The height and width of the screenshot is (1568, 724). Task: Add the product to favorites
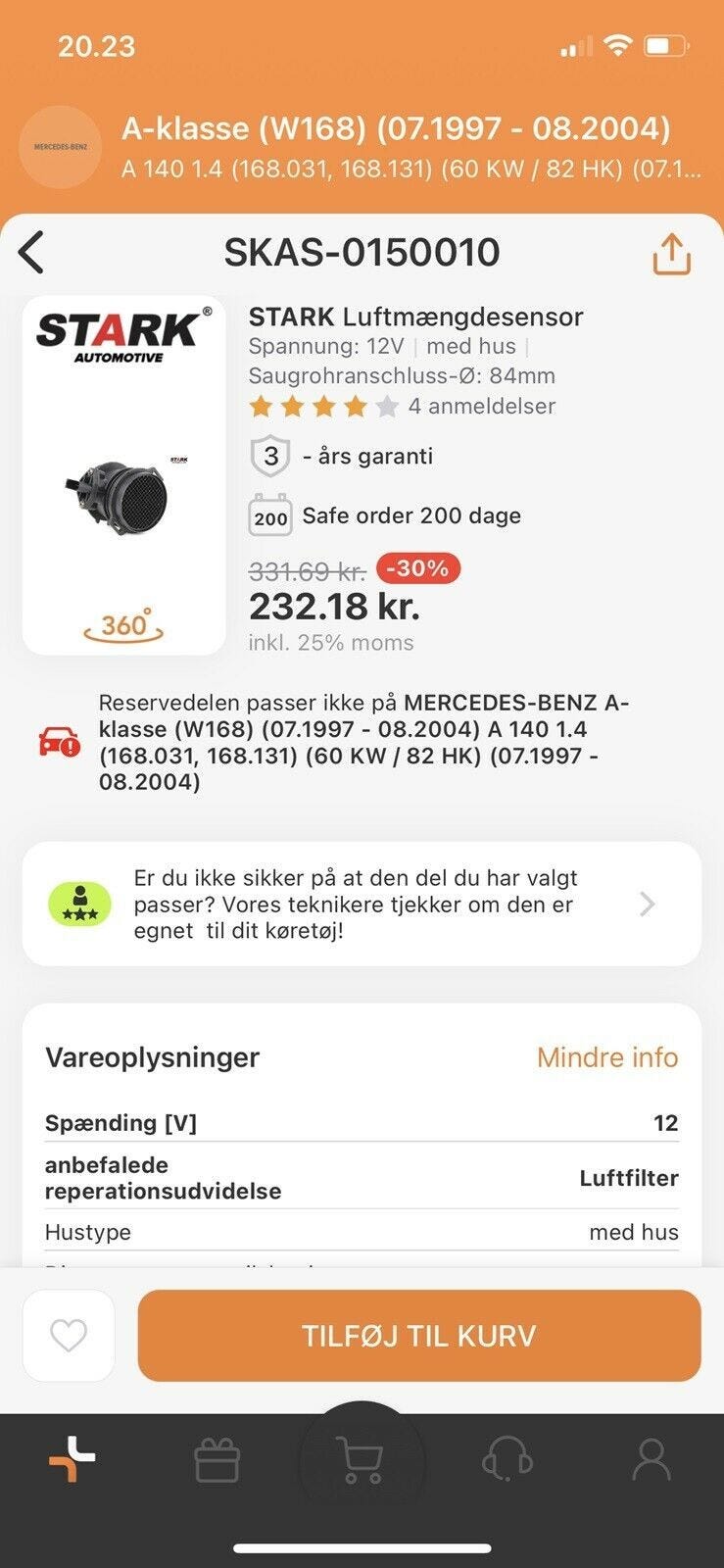[x=69, y=1335]
